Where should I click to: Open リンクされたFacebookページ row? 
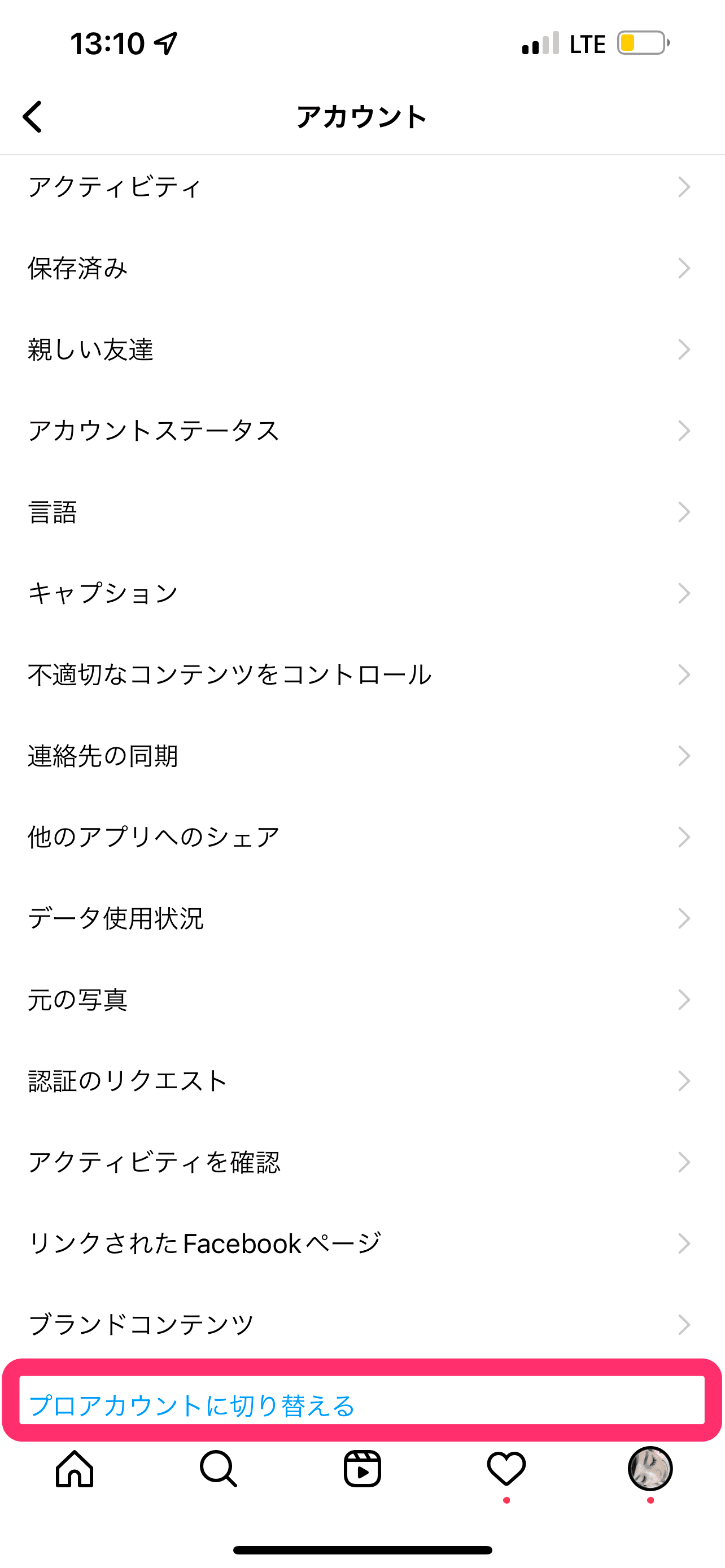tap(361, 1243)
